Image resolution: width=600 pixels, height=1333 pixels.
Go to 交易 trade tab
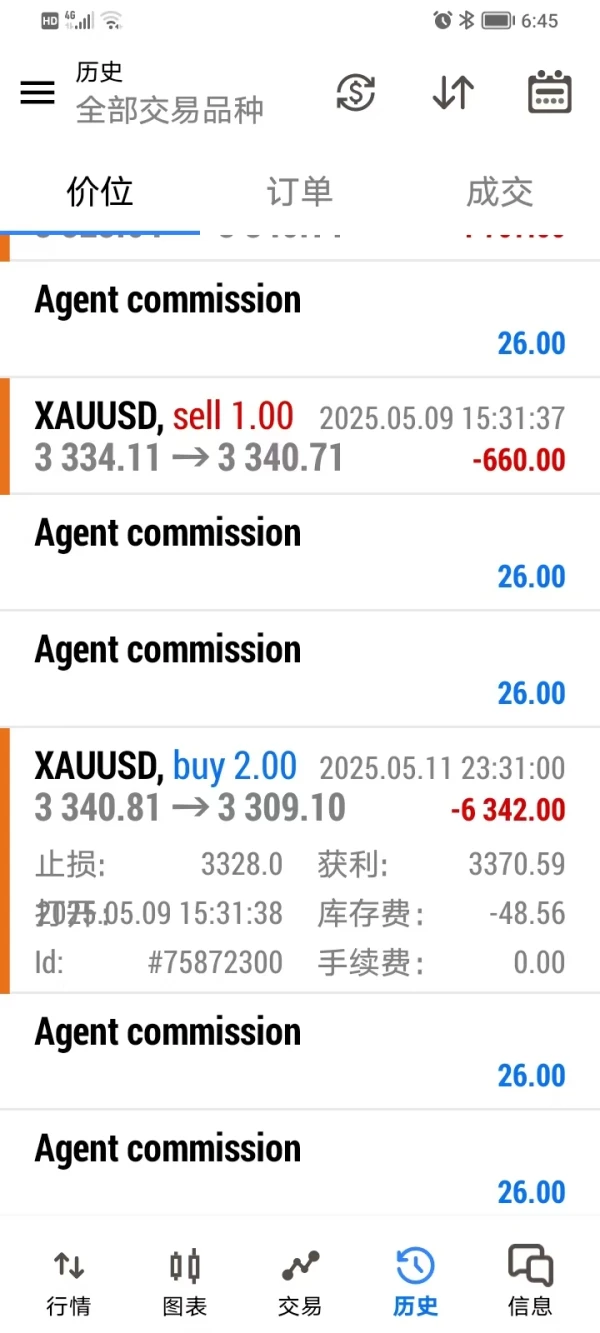(300, 1282)
